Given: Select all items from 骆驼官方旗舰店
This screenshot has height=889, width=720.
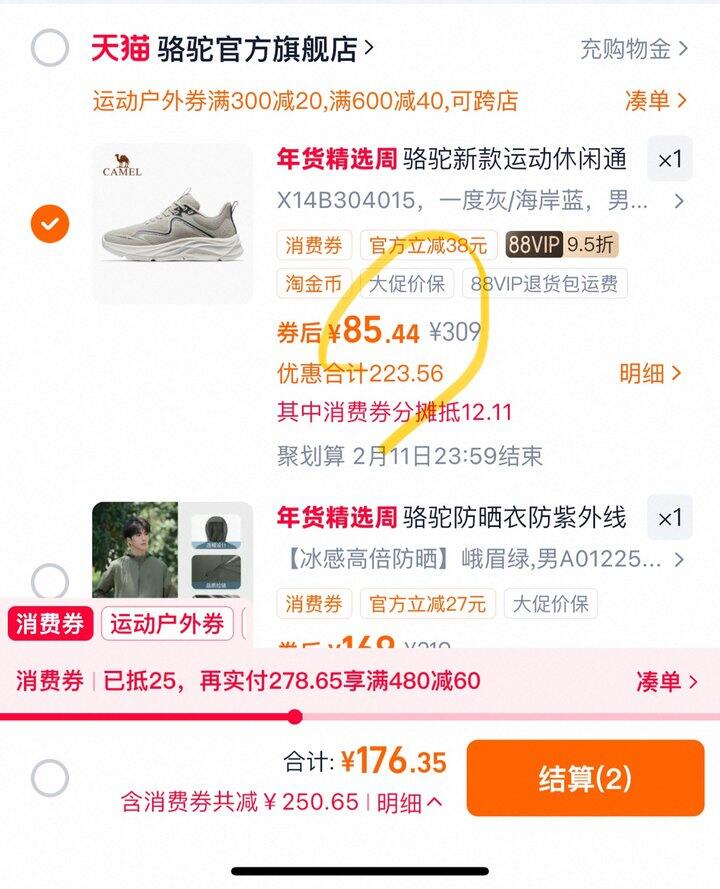Looking at the screenshot, I should (x=50, y=48).
